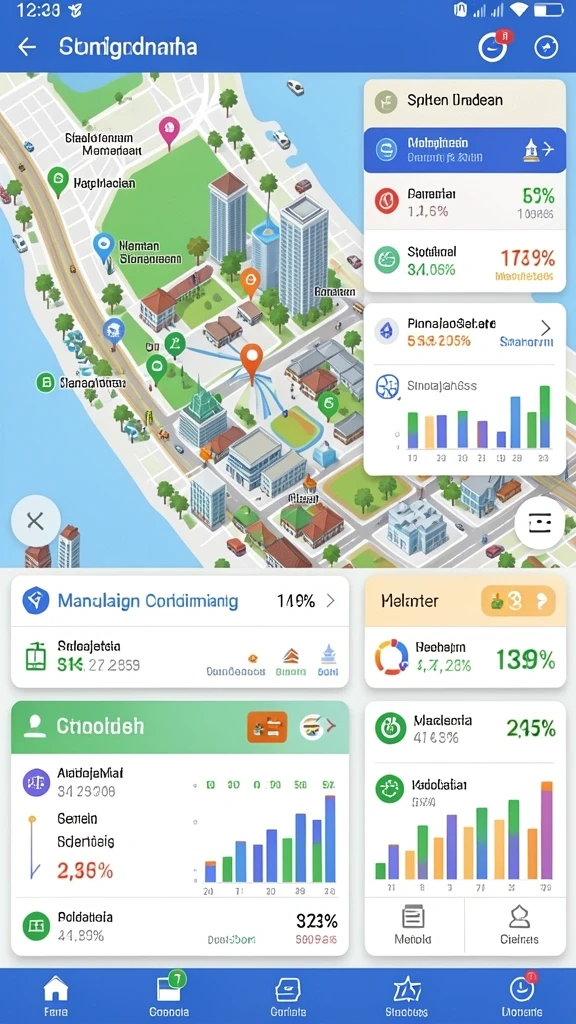Open the smiley icon with red badge in header
The height and width of the screenshot is (1024, 576).
[x=493, y=46]
